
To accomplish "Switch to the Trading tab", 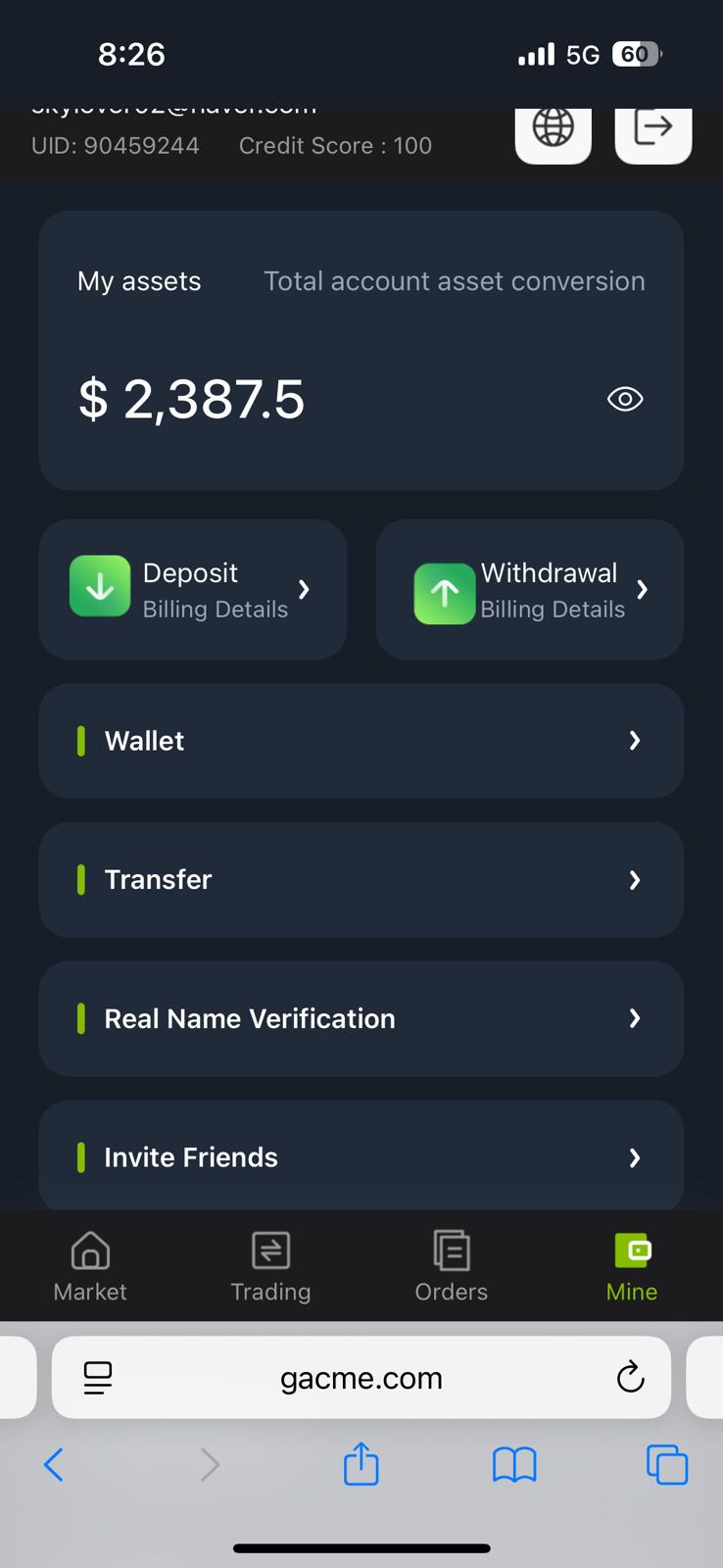I will (x=270, y=1266).
